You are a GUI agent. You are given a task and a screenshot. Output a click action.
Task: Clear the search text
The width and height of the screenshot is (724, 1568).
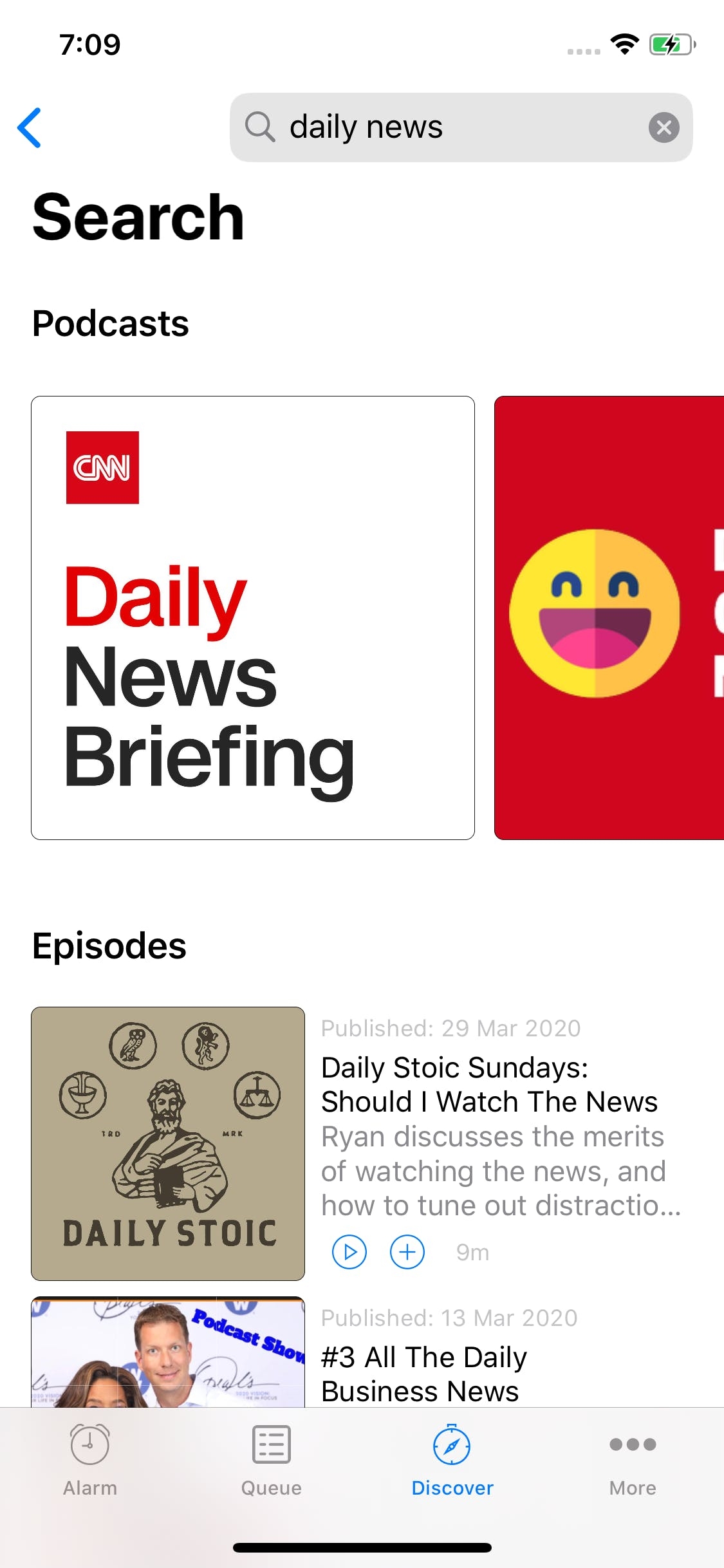(x=664, y=127)
